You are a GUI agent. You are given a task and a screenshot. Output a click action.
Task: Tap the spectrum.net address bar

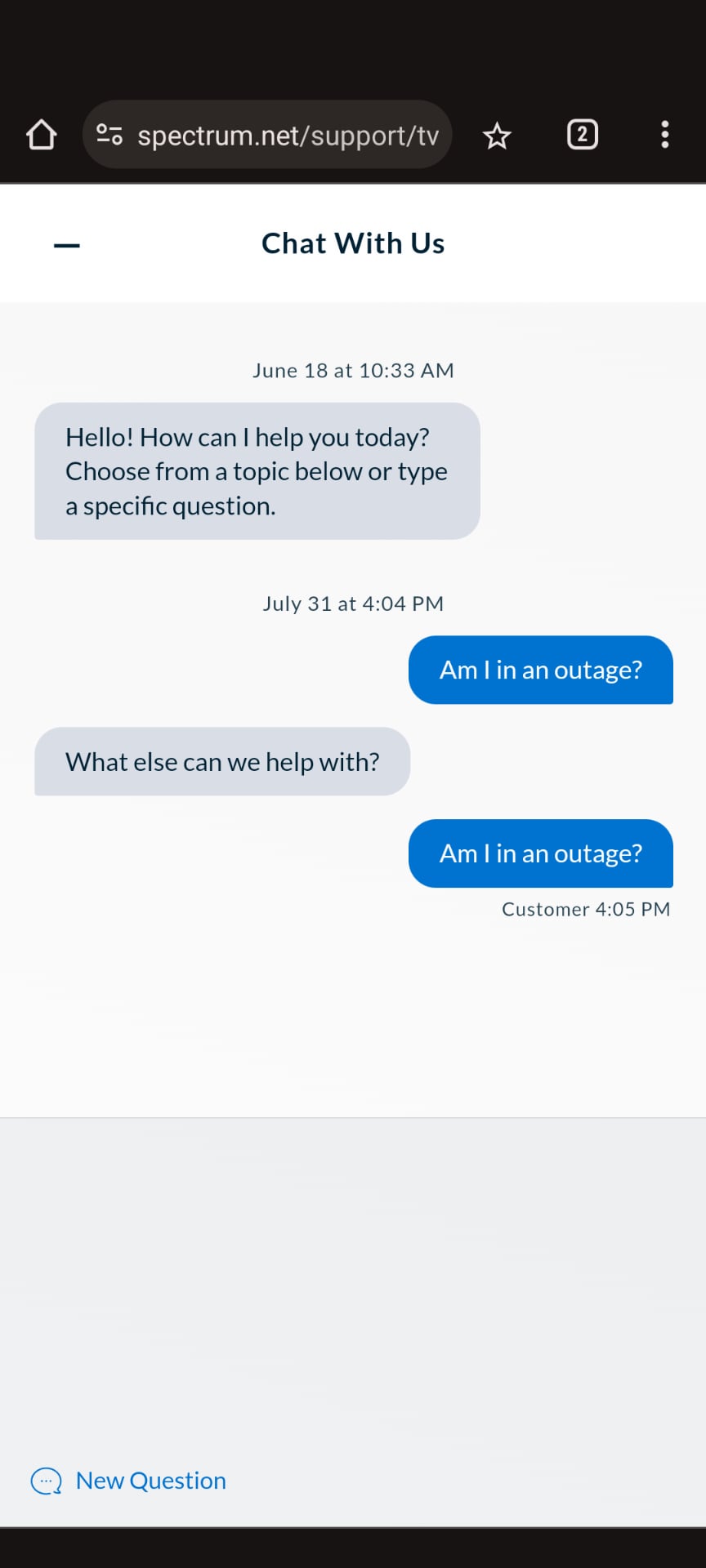[288, 135]
